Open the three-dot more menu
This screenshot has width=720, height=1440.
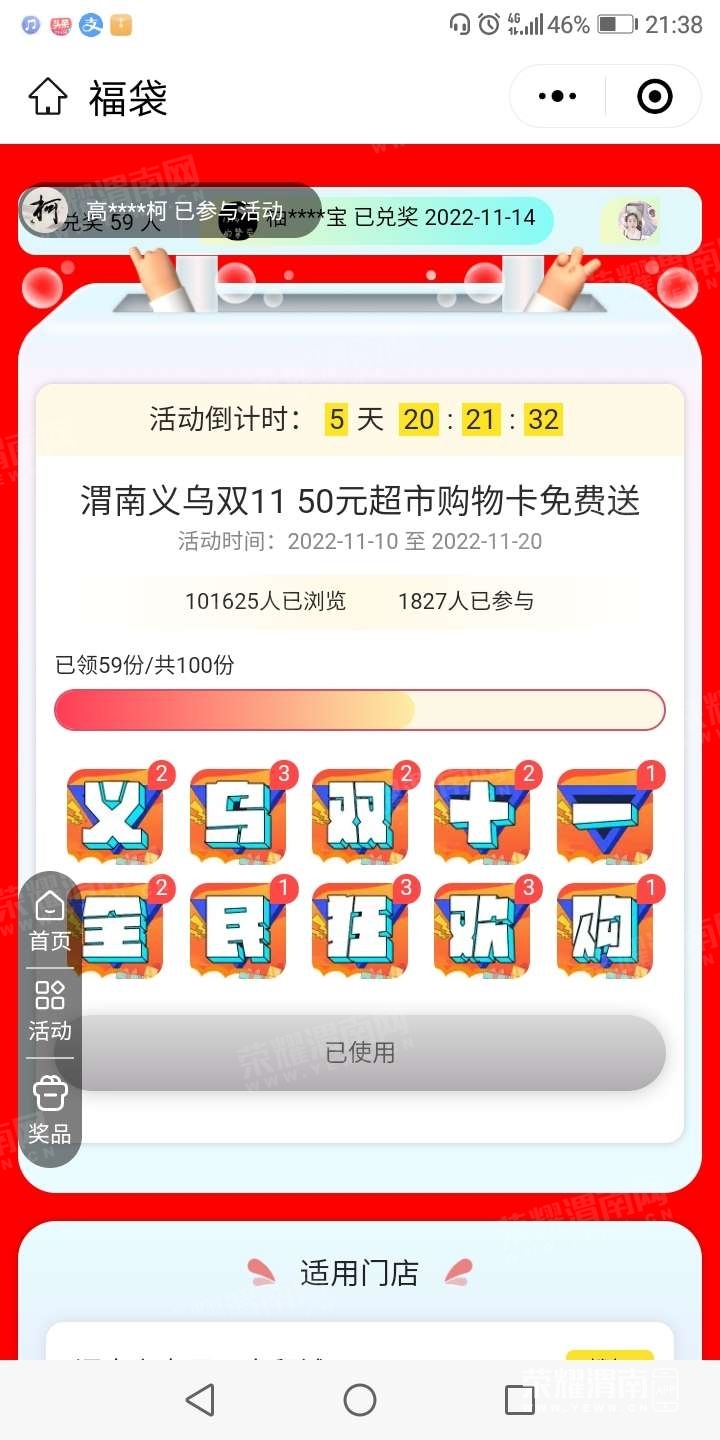[x=557, y=96]
